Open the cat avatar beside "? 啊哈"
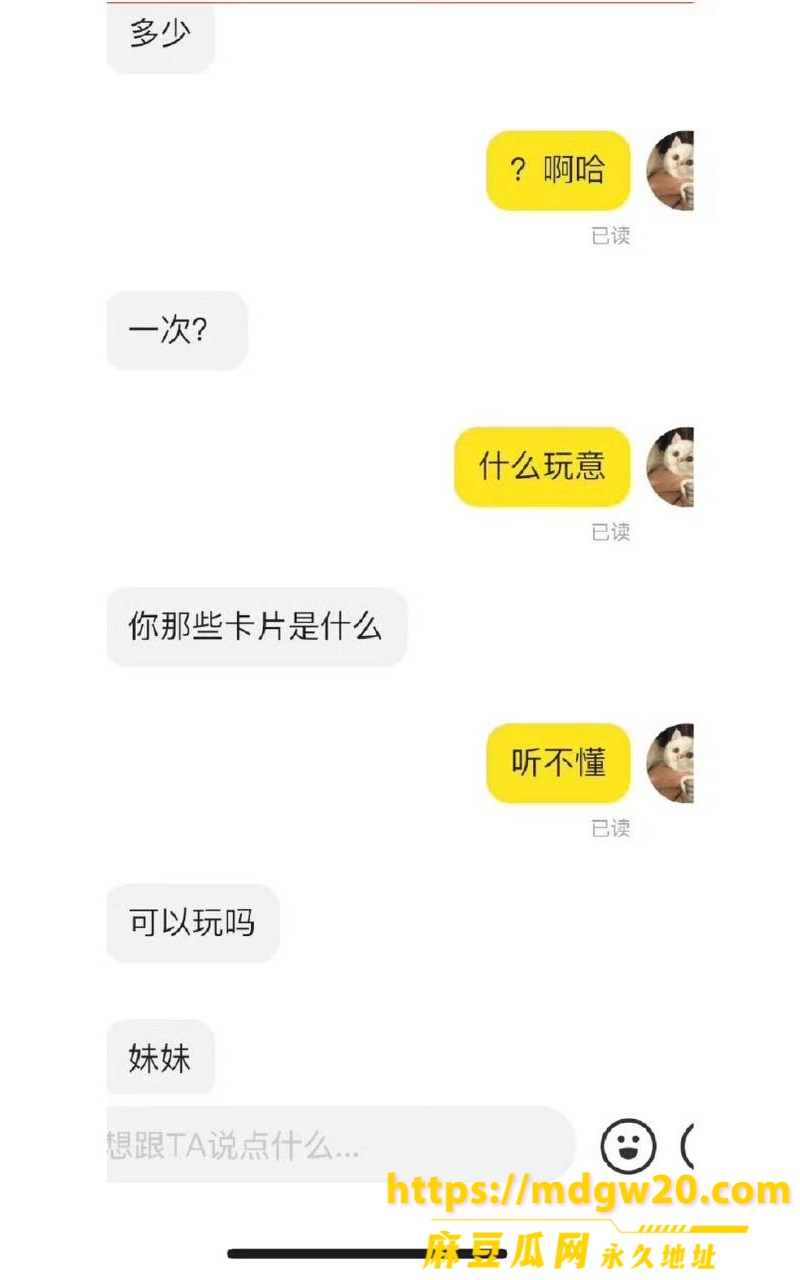The width and height of the screenshot is (800, 1280). (x=671, y=170)
